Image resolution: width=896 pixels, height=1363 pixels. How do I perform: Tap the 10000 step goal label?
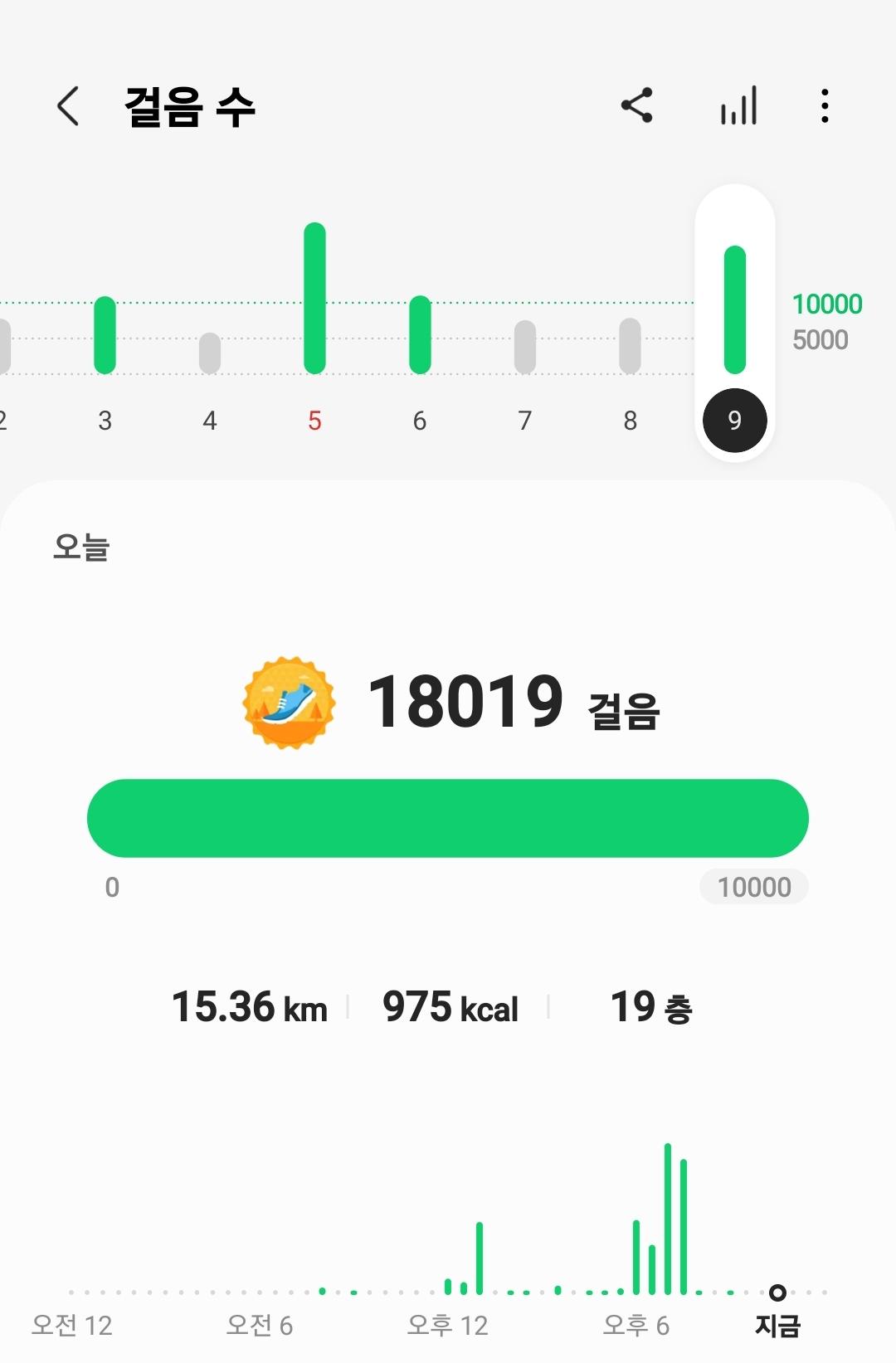coord(753,887)
